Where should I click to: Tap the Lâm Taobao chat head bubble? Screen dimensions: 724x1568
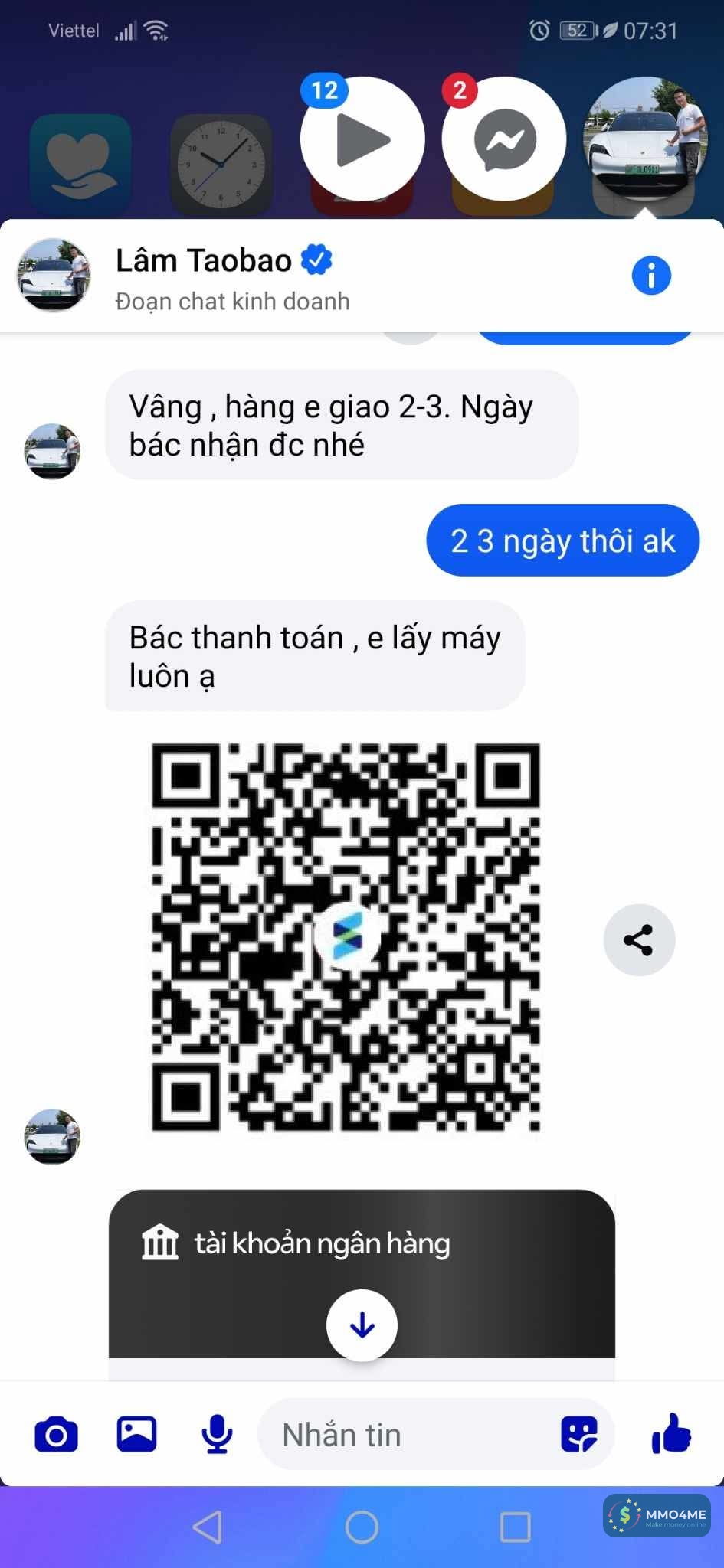pos(646,139)
